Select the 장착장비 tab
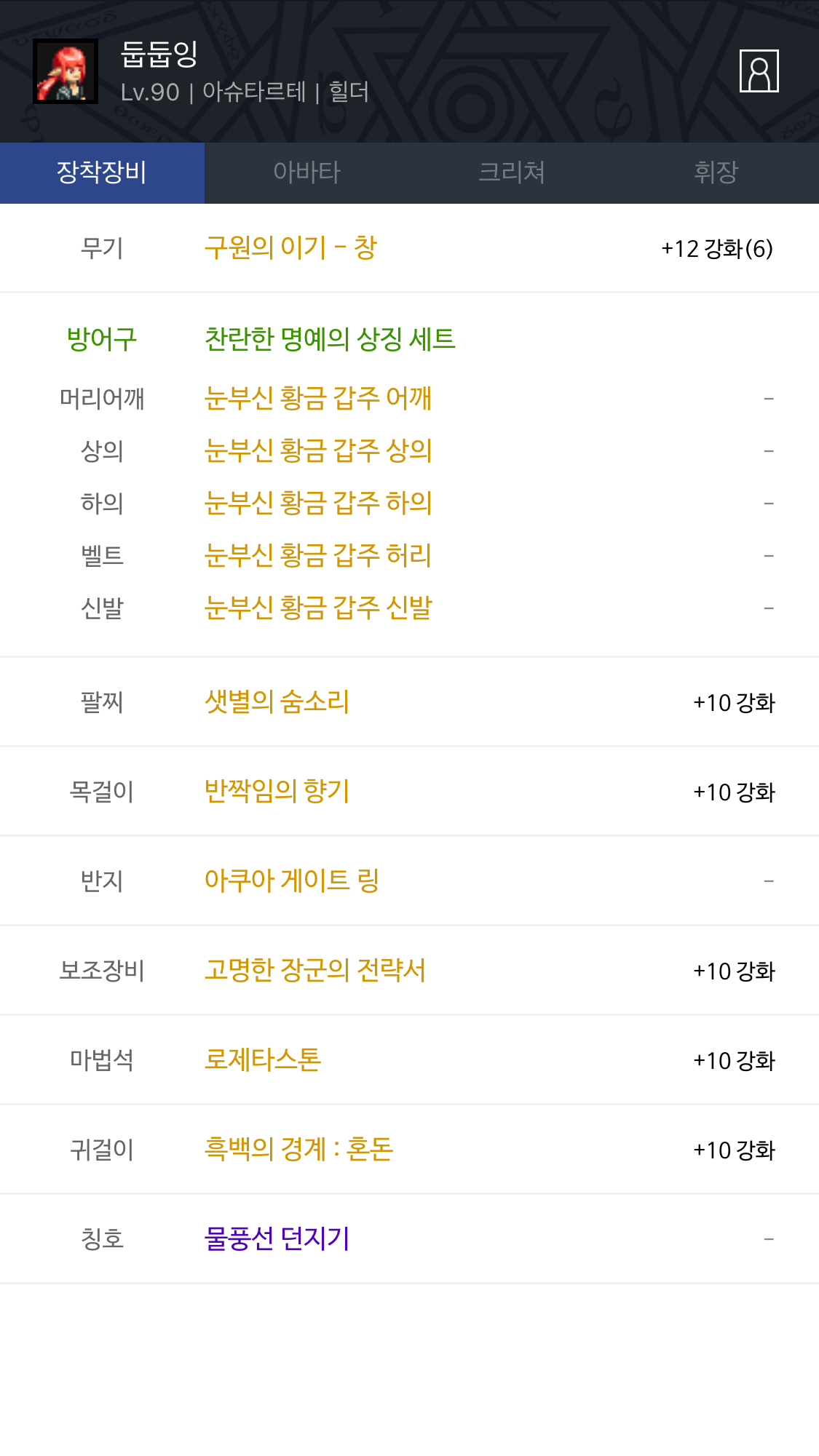Viewport: 819px width, 1456px height. point(102,172)
